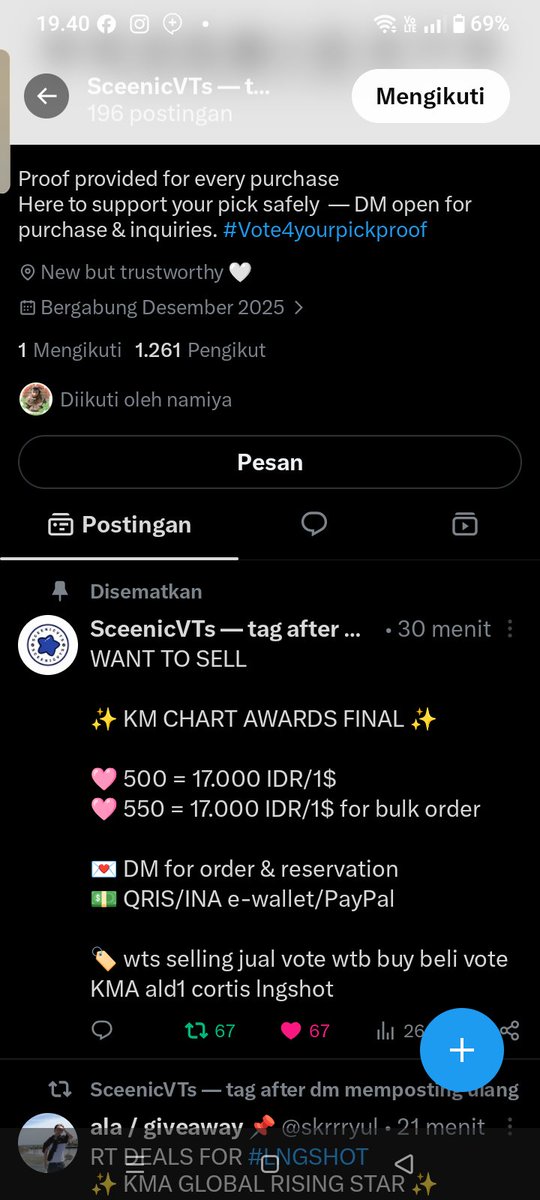View the 1.261 Pengikut list
The height and width of the screenshot is (1200, 540).
pyautogui.click(x=200, y=350)
